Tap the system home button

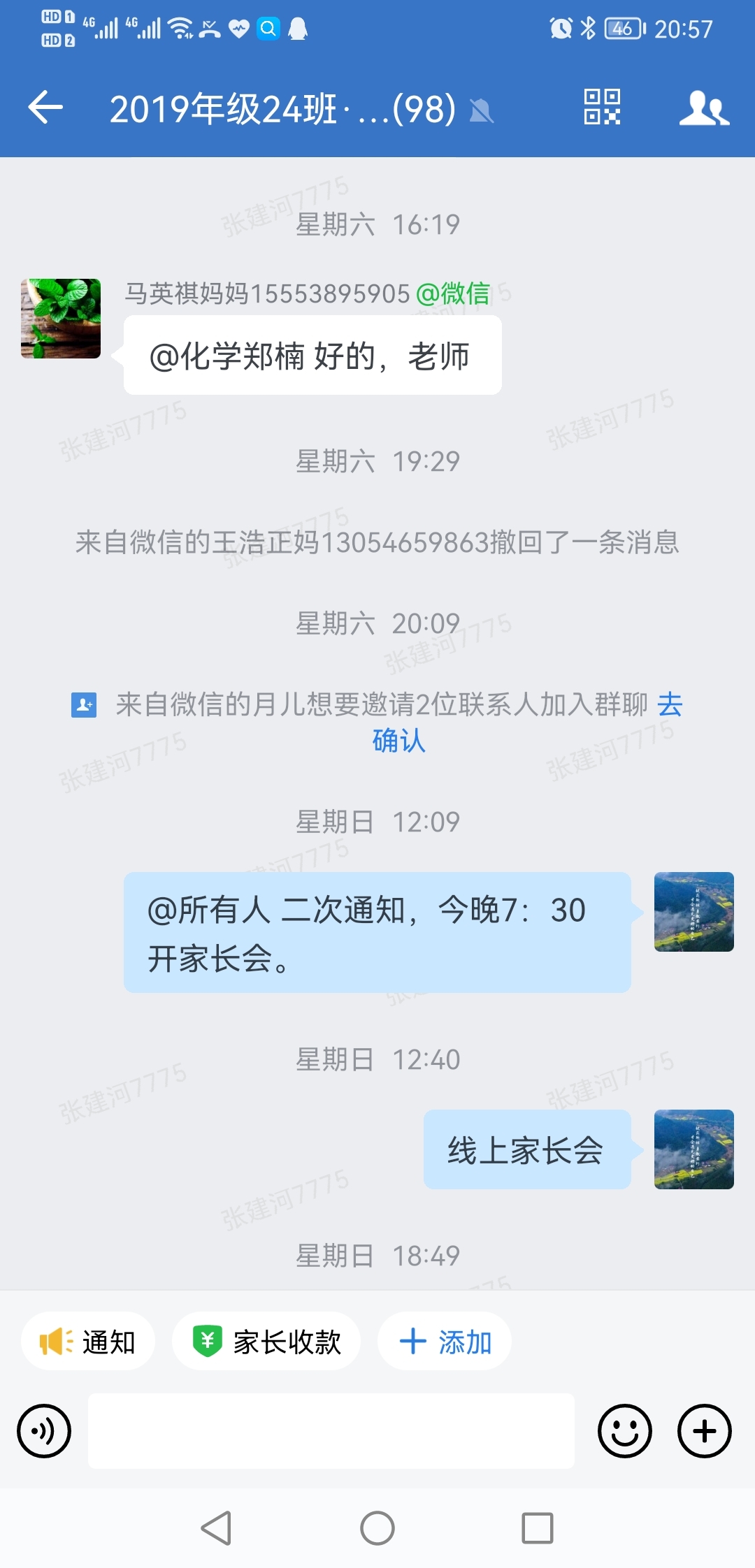point(377,1528)
